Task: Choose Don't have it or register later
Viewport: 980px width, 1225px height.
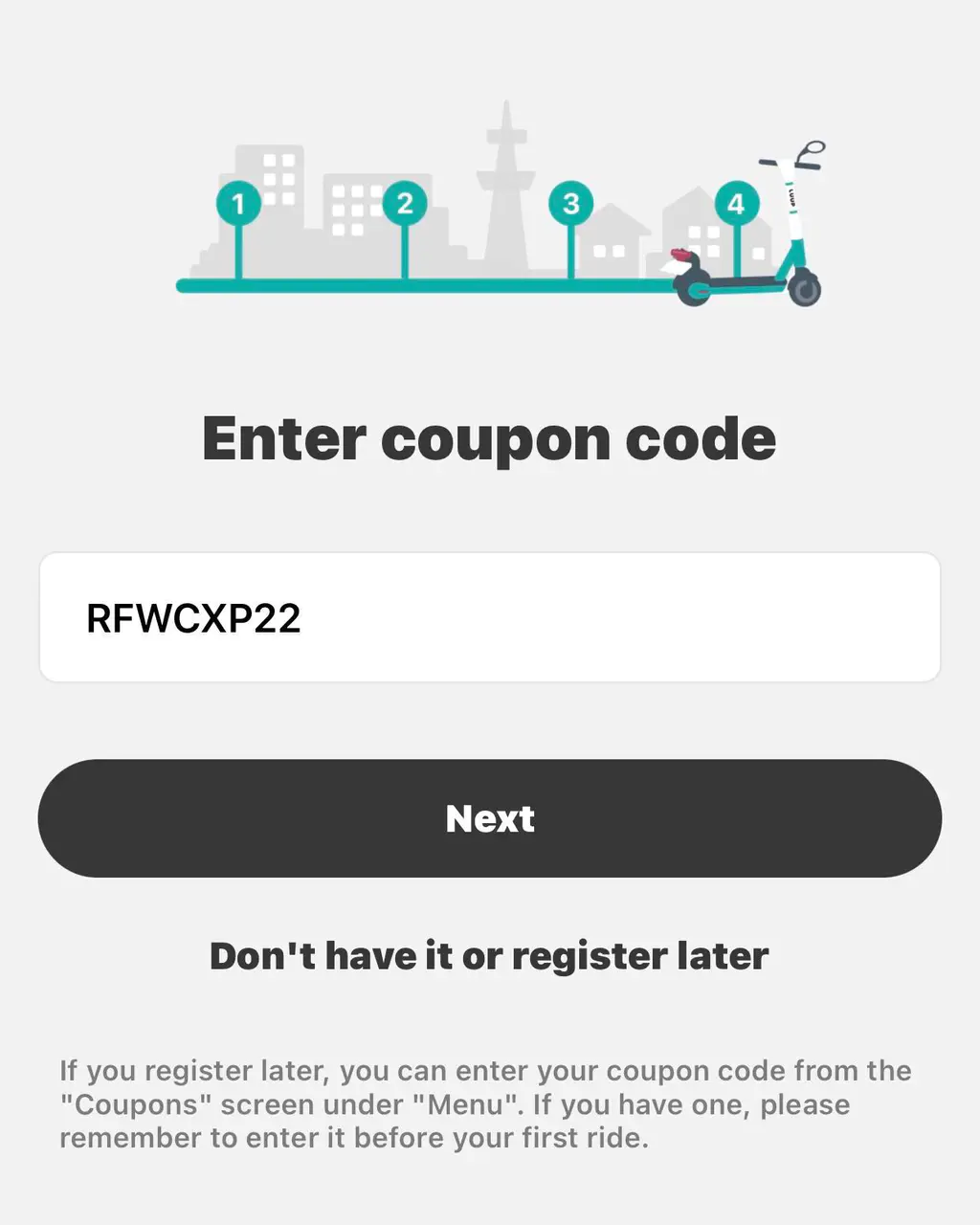Action: point(489,956)
